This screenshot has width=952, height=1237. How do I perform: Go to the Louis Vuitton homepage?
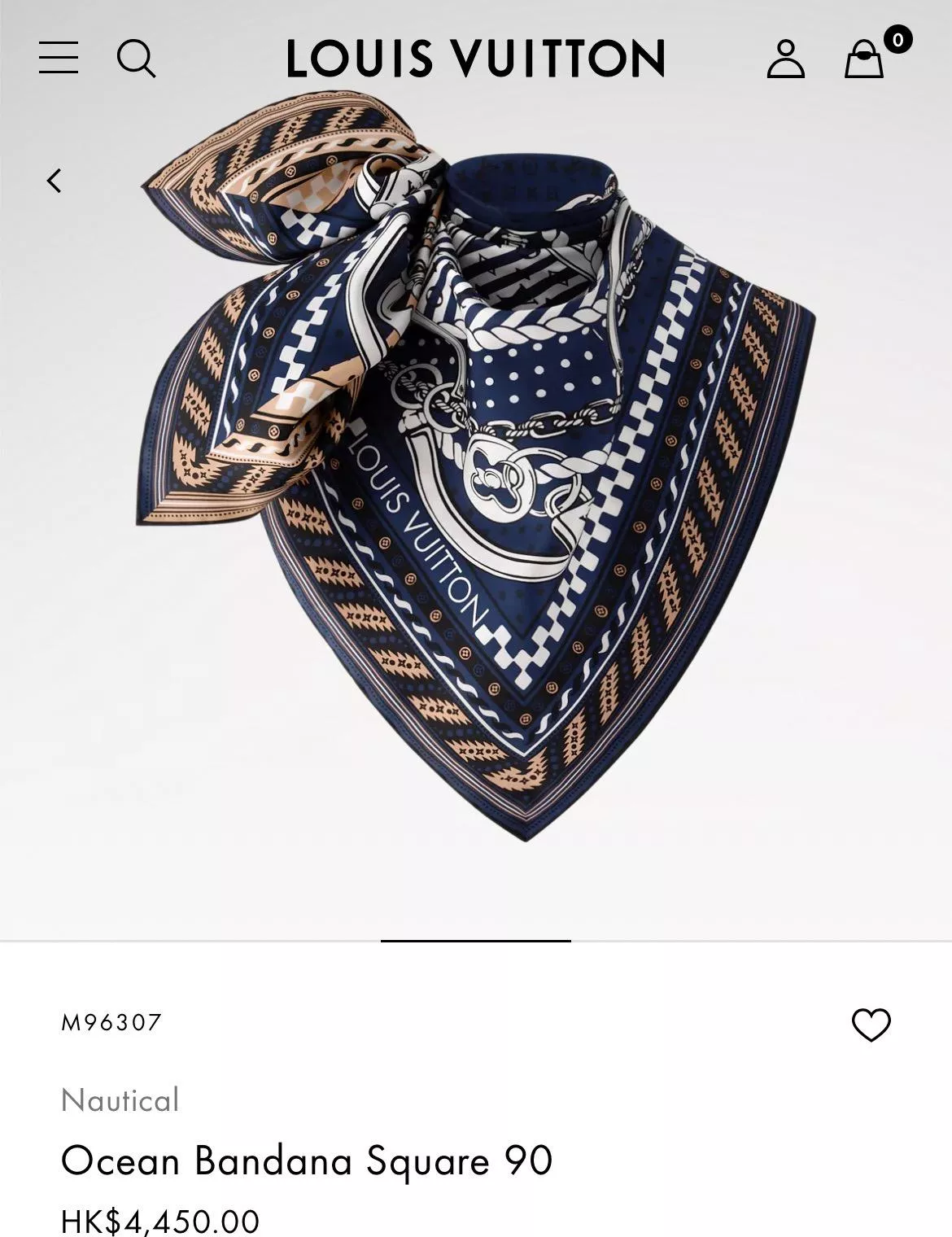(x=476, y=59)
